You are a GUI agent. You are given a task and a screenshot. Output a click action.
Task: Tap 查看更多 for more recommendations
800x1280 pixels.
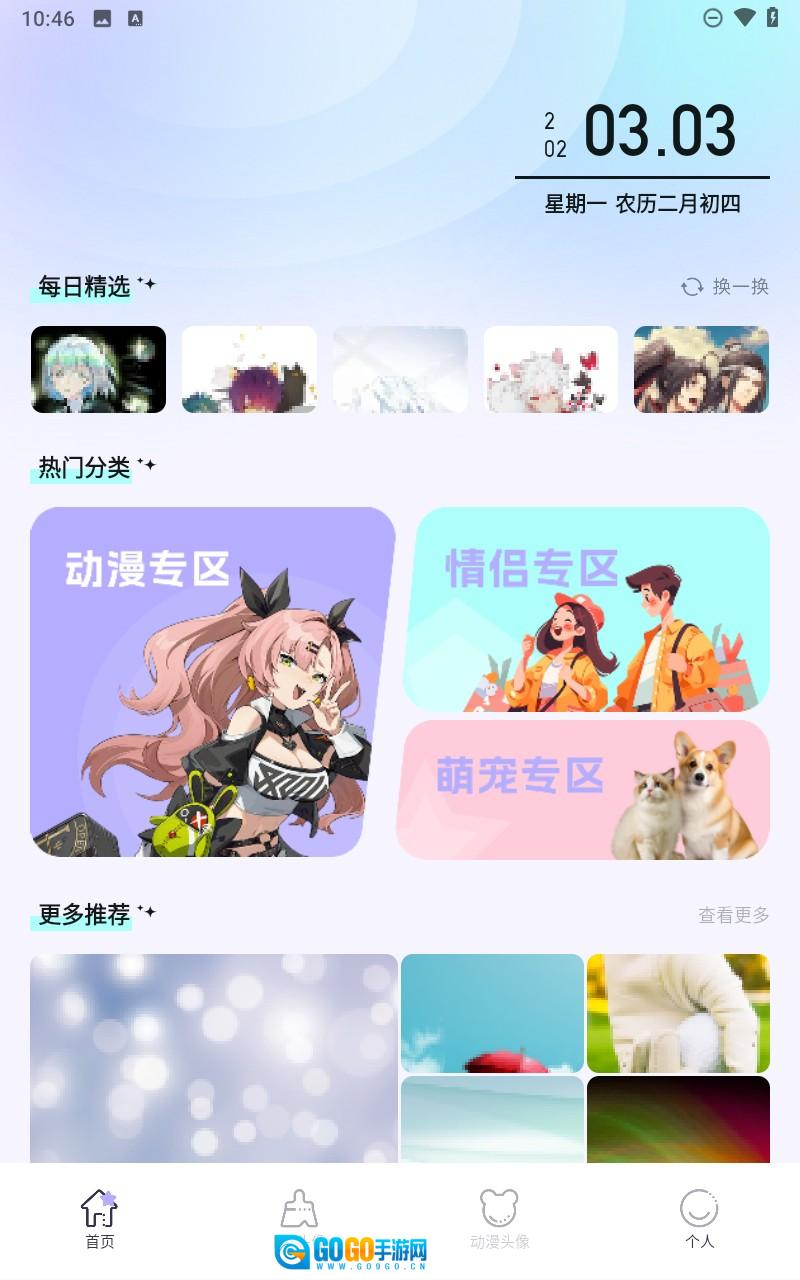(x=733, y=915)
